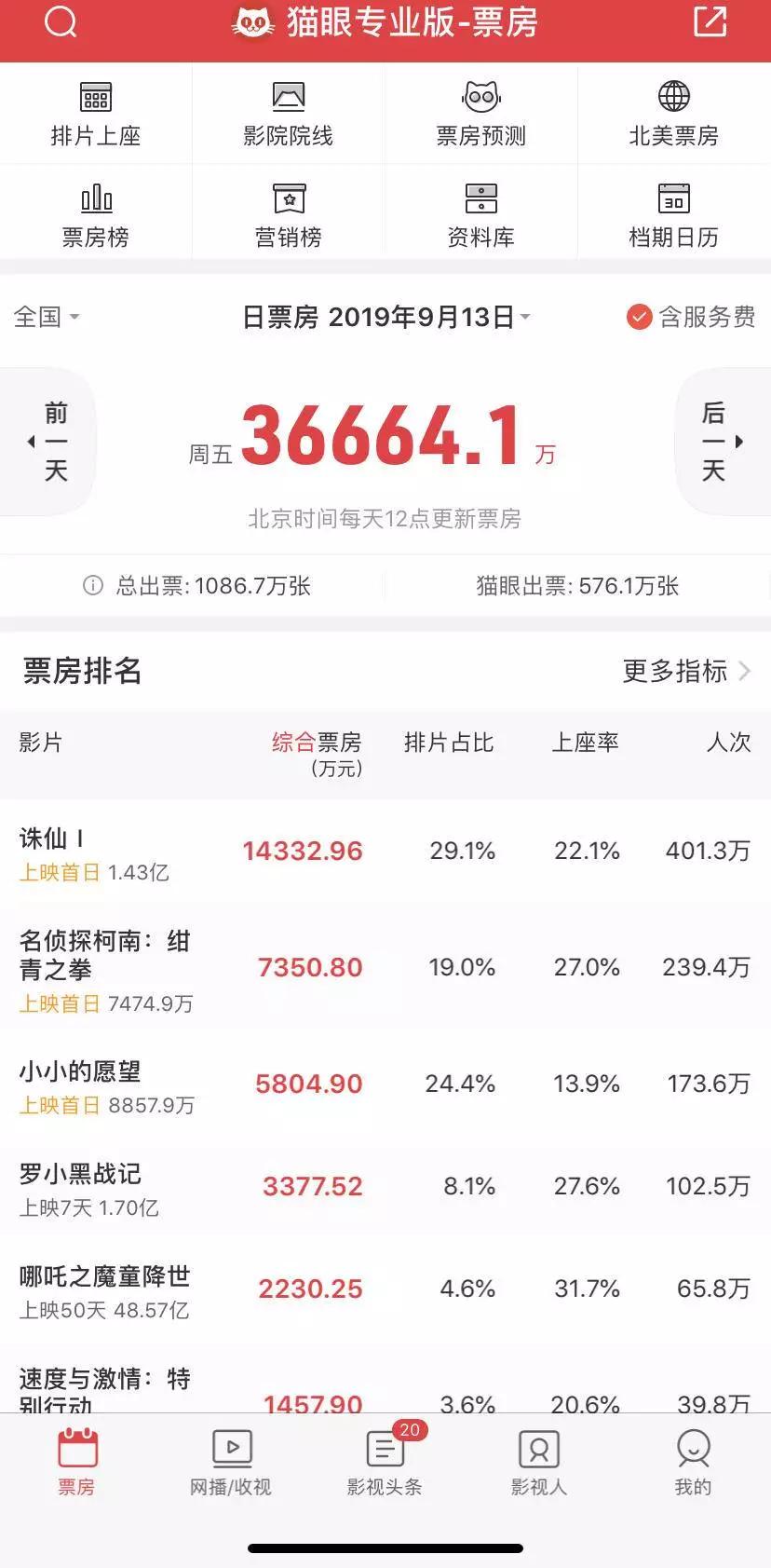
Task: Open 档期日历 calendar
Action: (674, 216)
